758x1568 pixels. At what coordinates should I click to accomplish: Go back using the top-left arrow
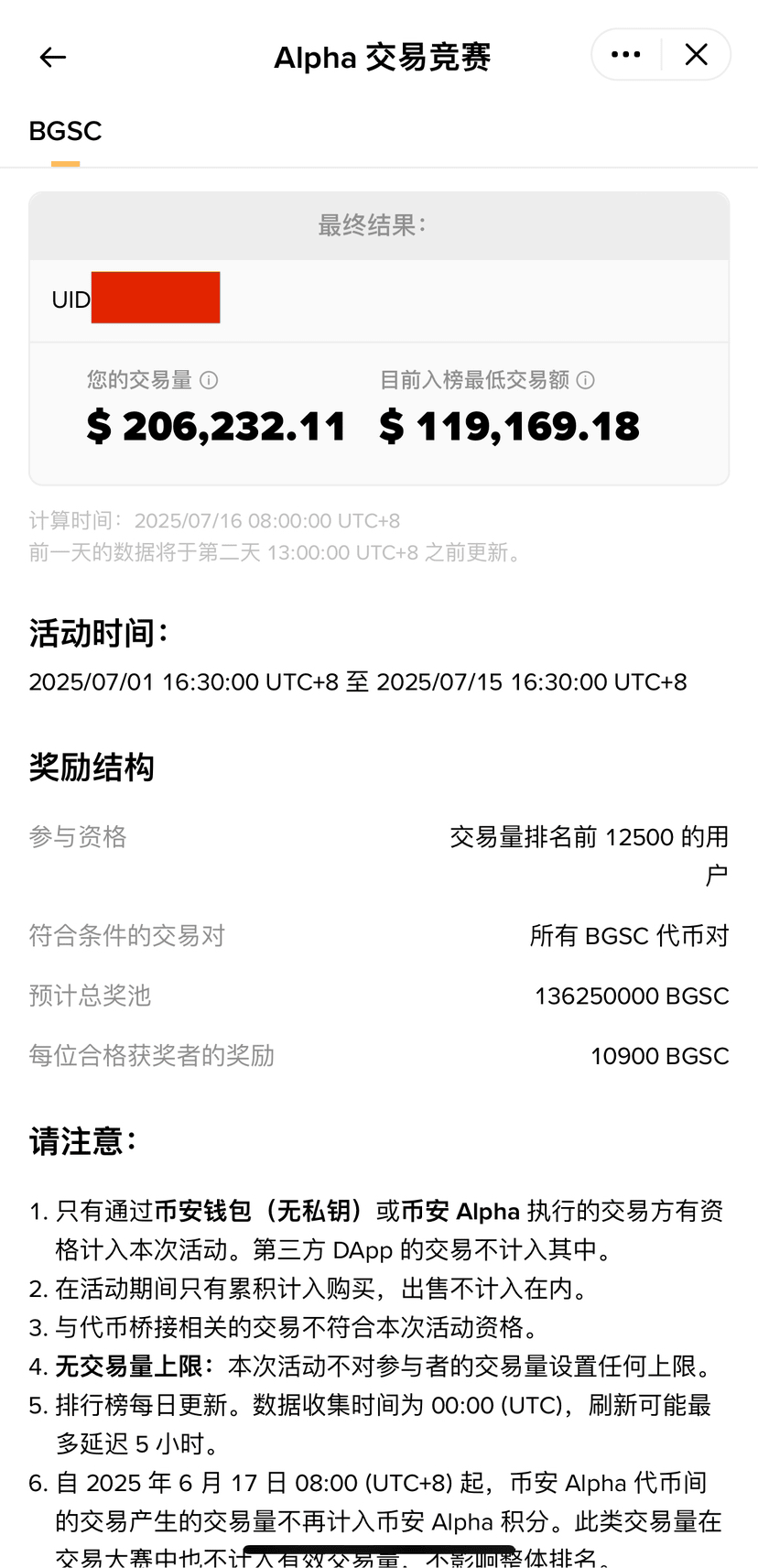[x=53, y=57]
